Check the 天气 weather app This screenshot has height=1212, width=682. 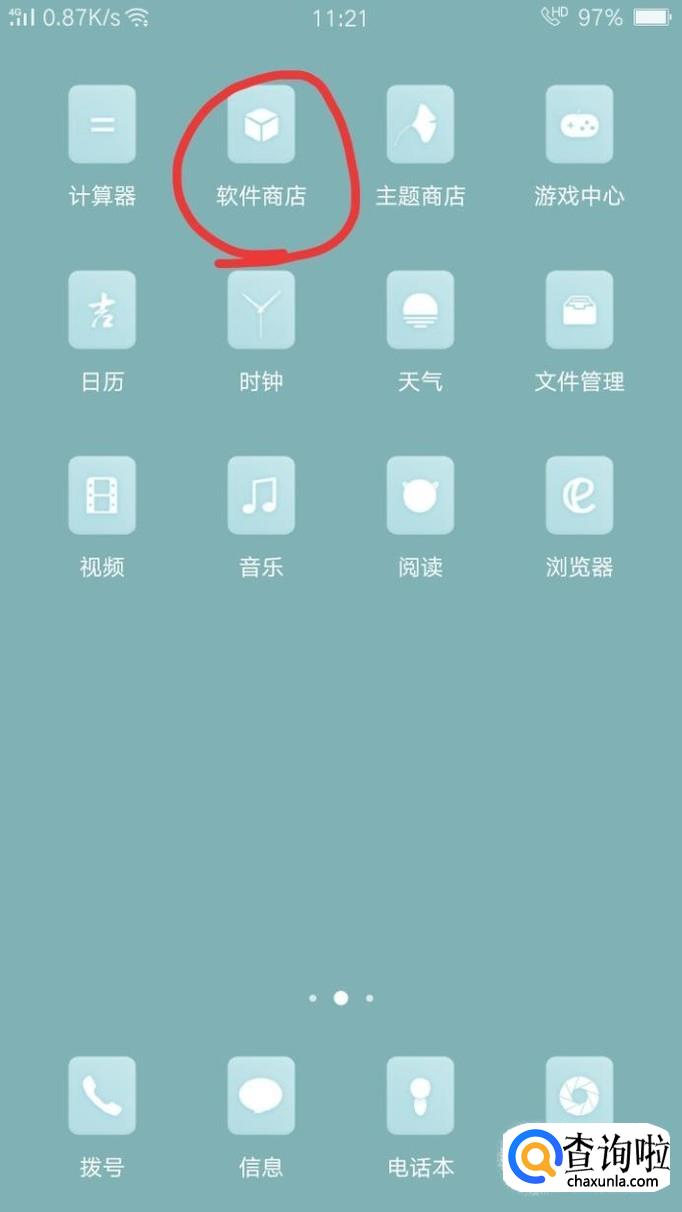420,310
